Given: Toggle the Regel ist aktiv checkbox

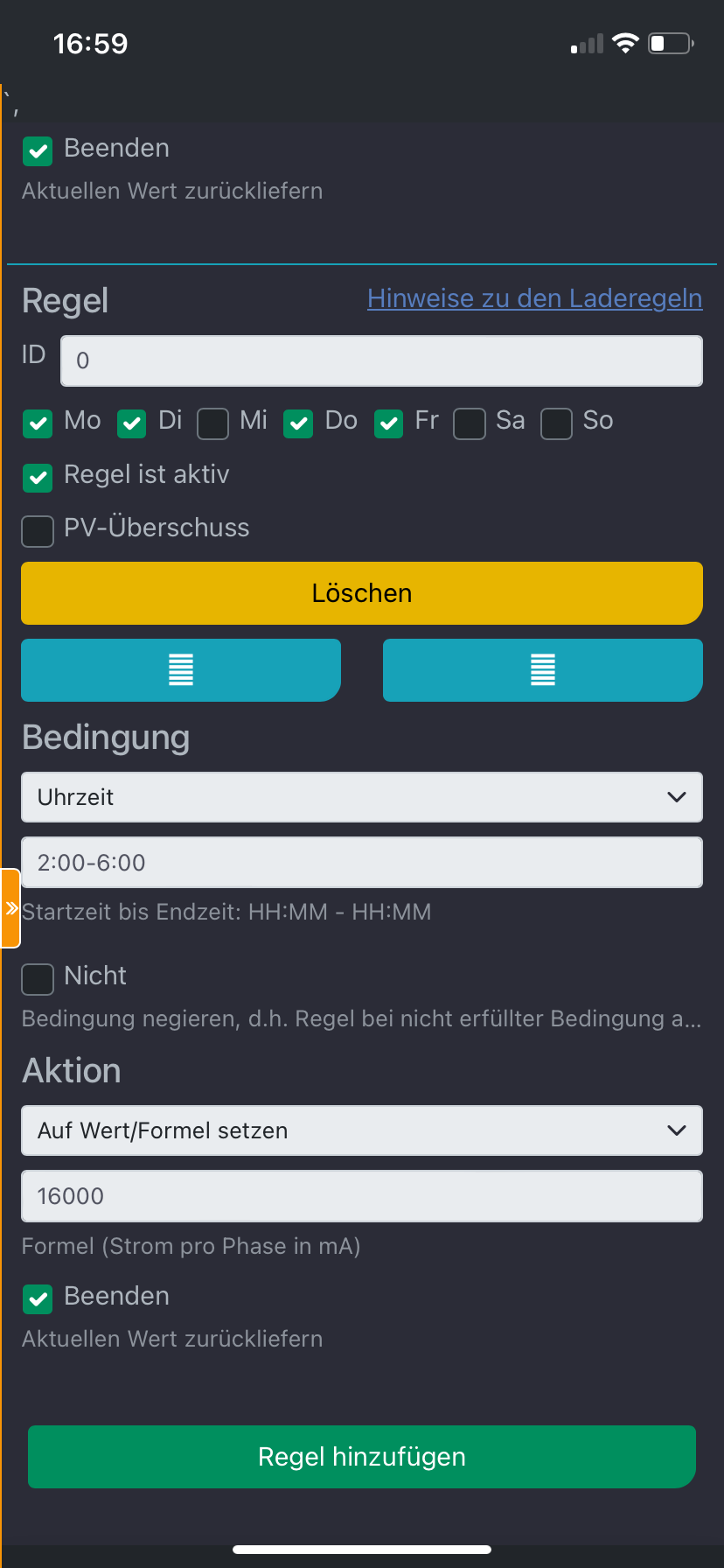Looking at the screenshot, I should (x=38, y=478).
